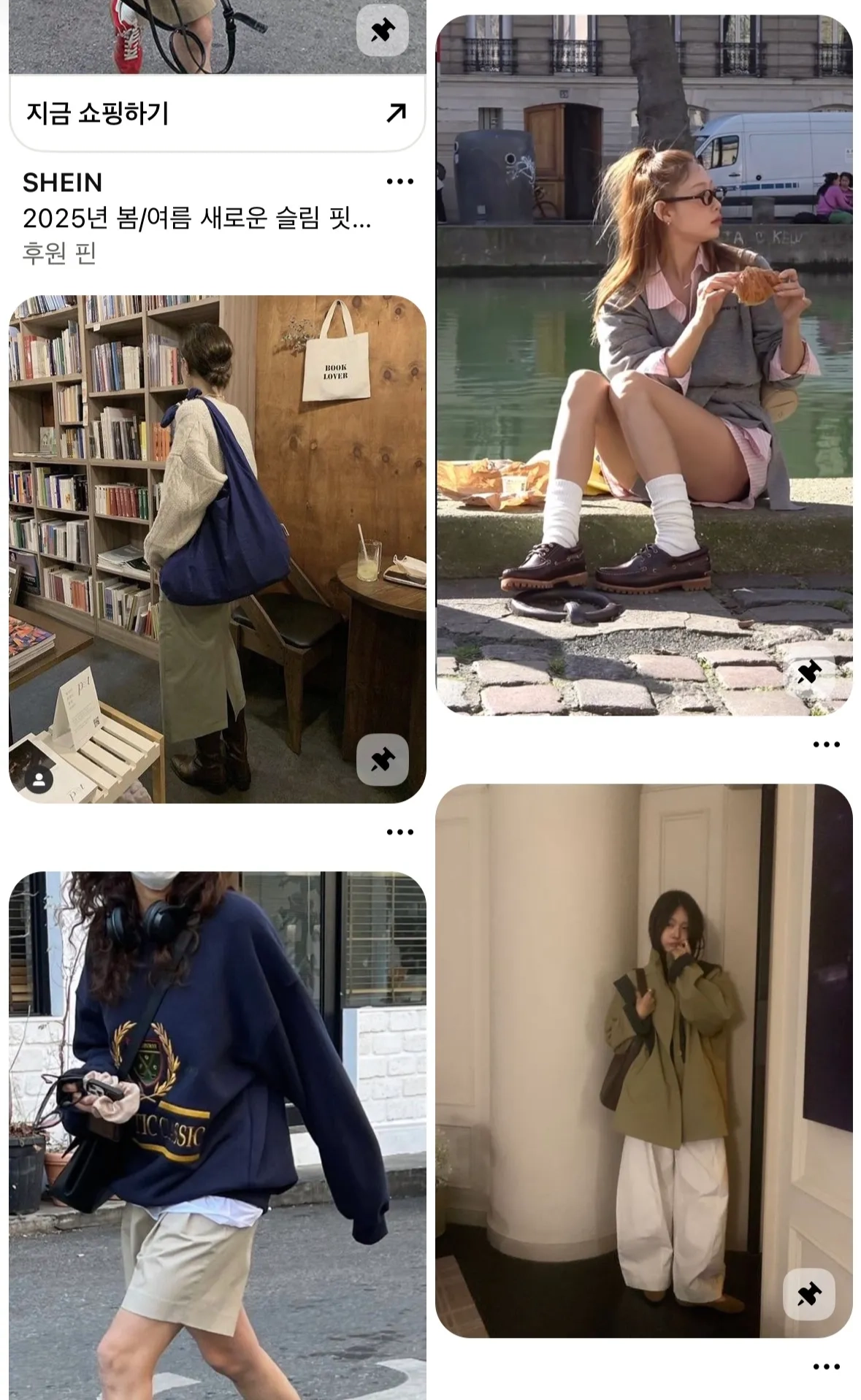The height and width of the screenshot is (1400, 861).
Task: Open the navy sweatshirt outfit pin
Action: point(217,1132)
